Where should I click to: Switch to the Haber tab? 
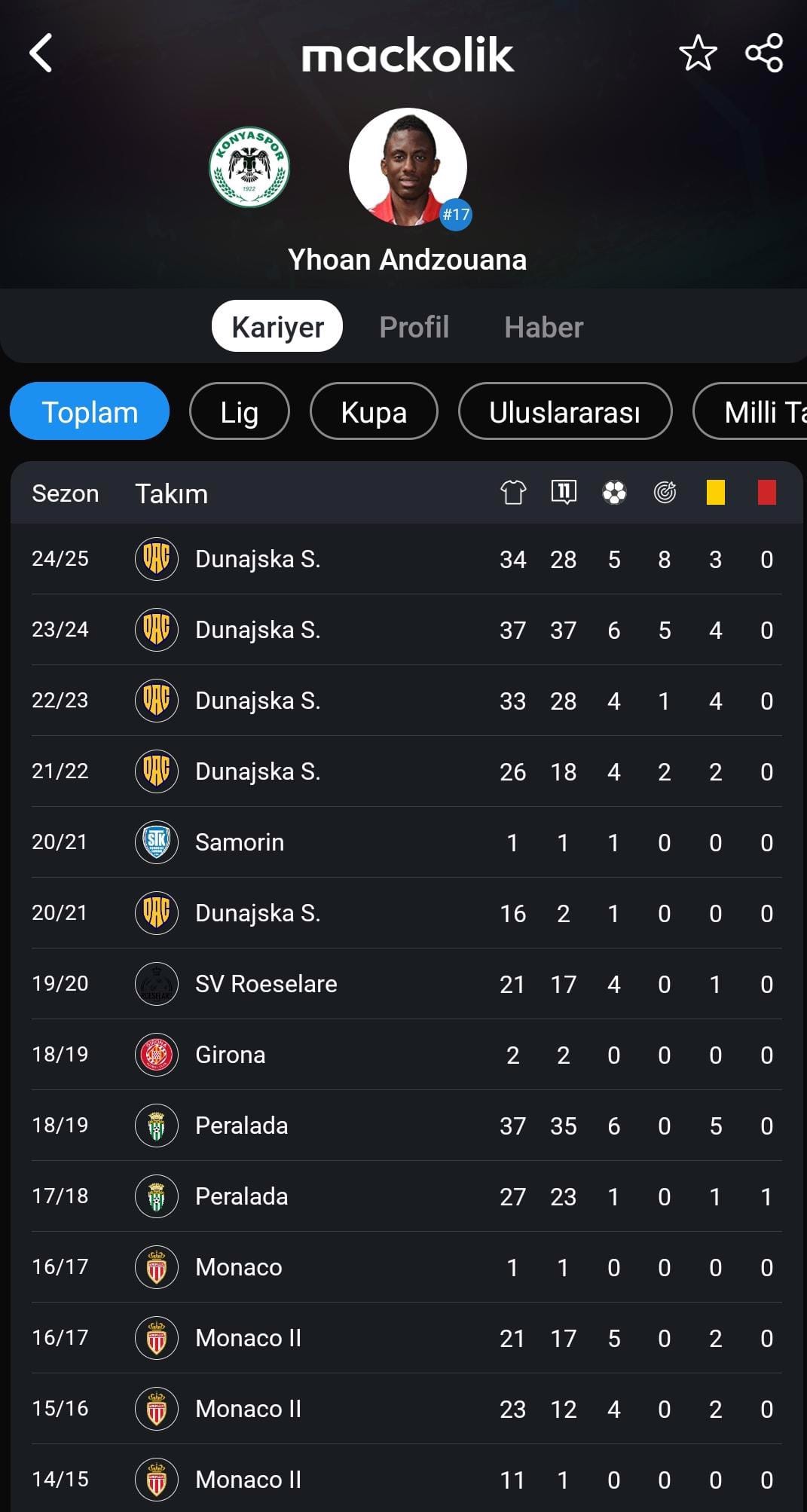click(543, 327)
